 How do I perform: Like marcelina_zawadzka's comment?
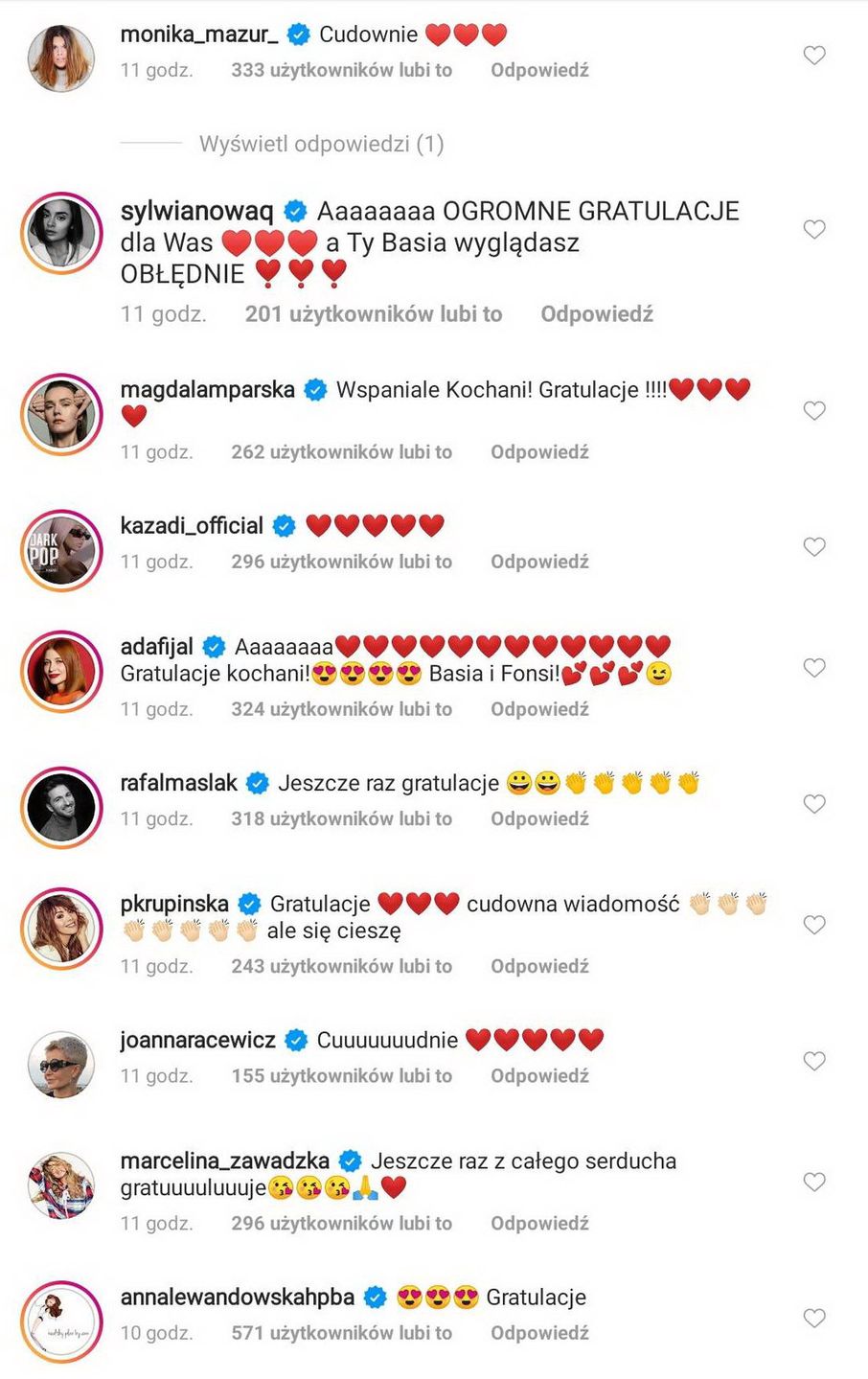point(813,1182)
